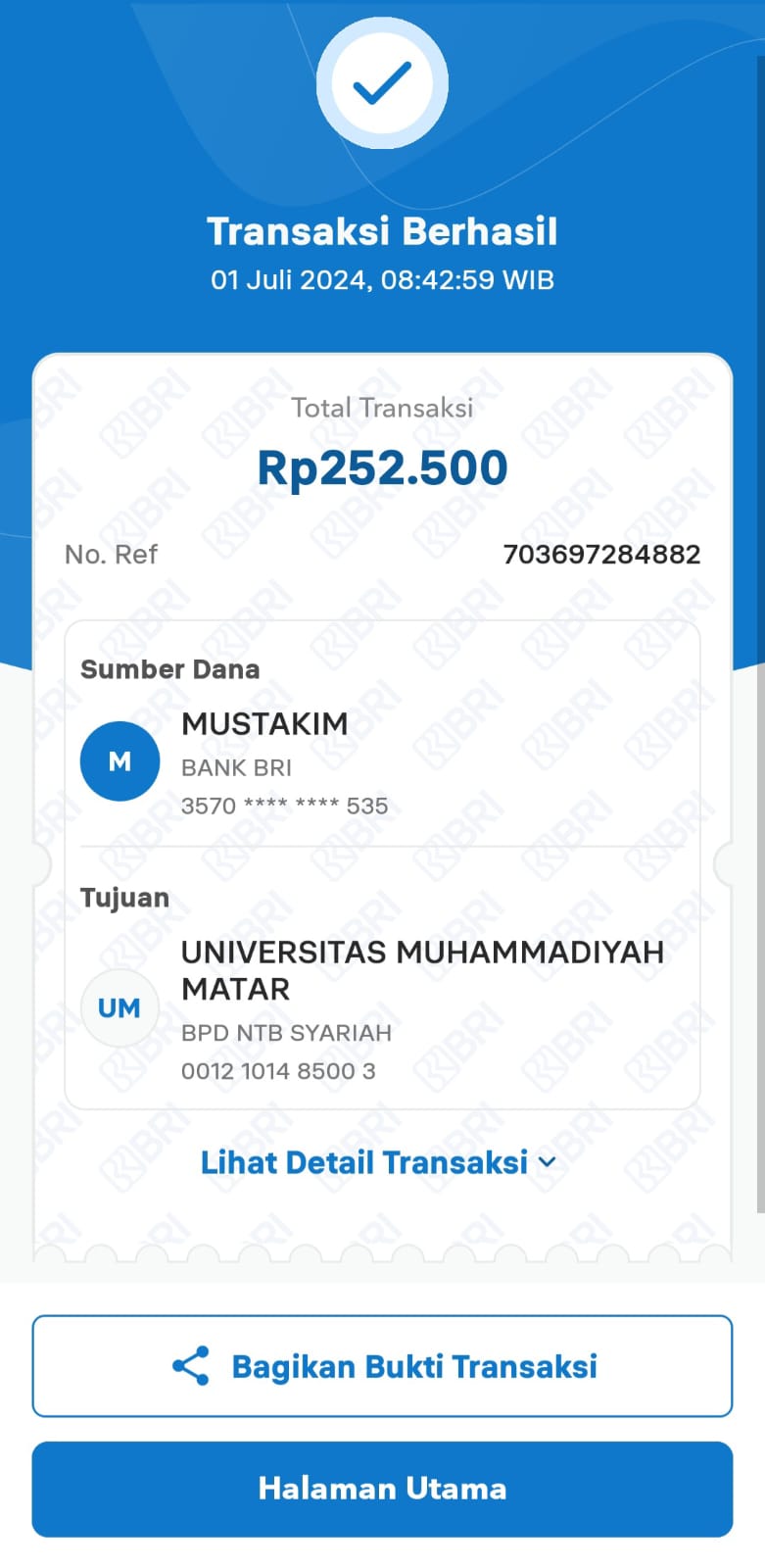765x1568 pixels.
Task: Go to Halaman Utama
Action: point(382,1489)
